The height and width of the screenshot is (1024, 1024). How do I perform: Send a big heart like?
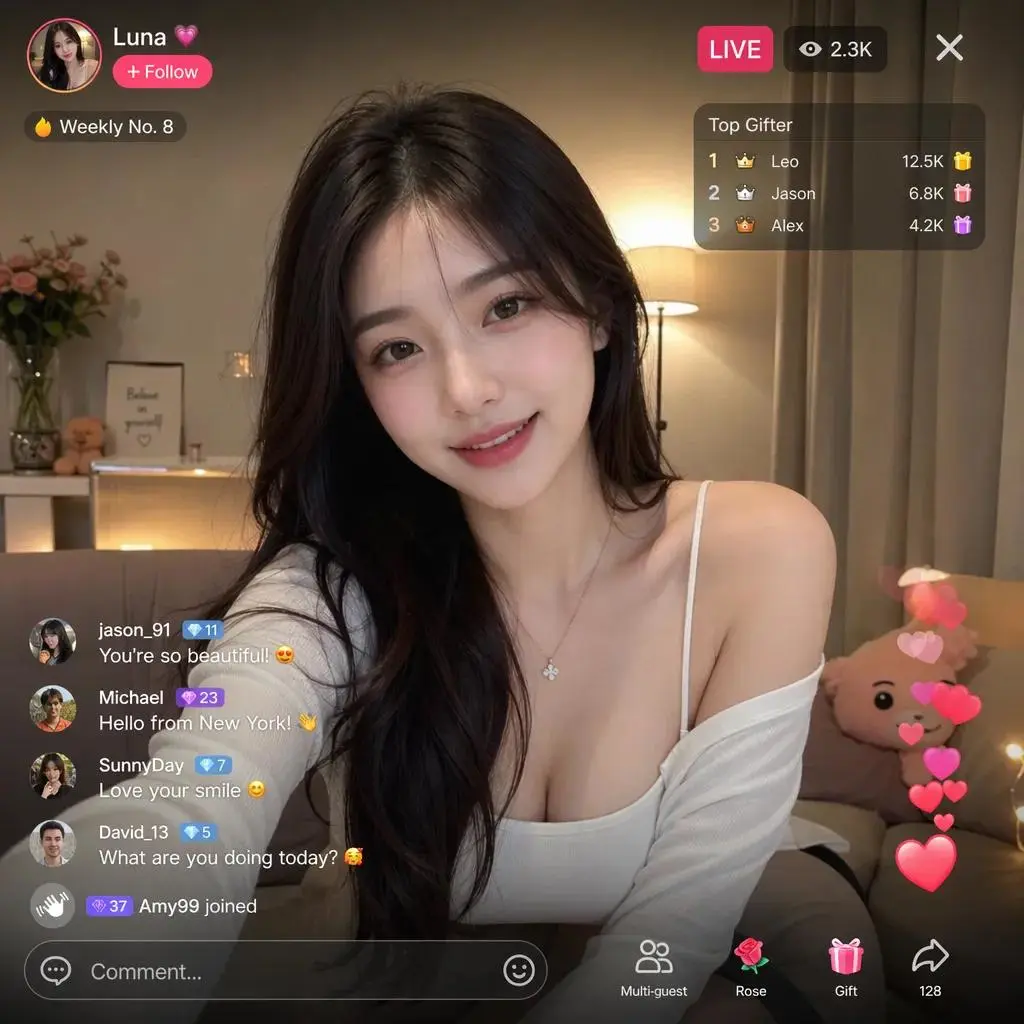point(926,864)
